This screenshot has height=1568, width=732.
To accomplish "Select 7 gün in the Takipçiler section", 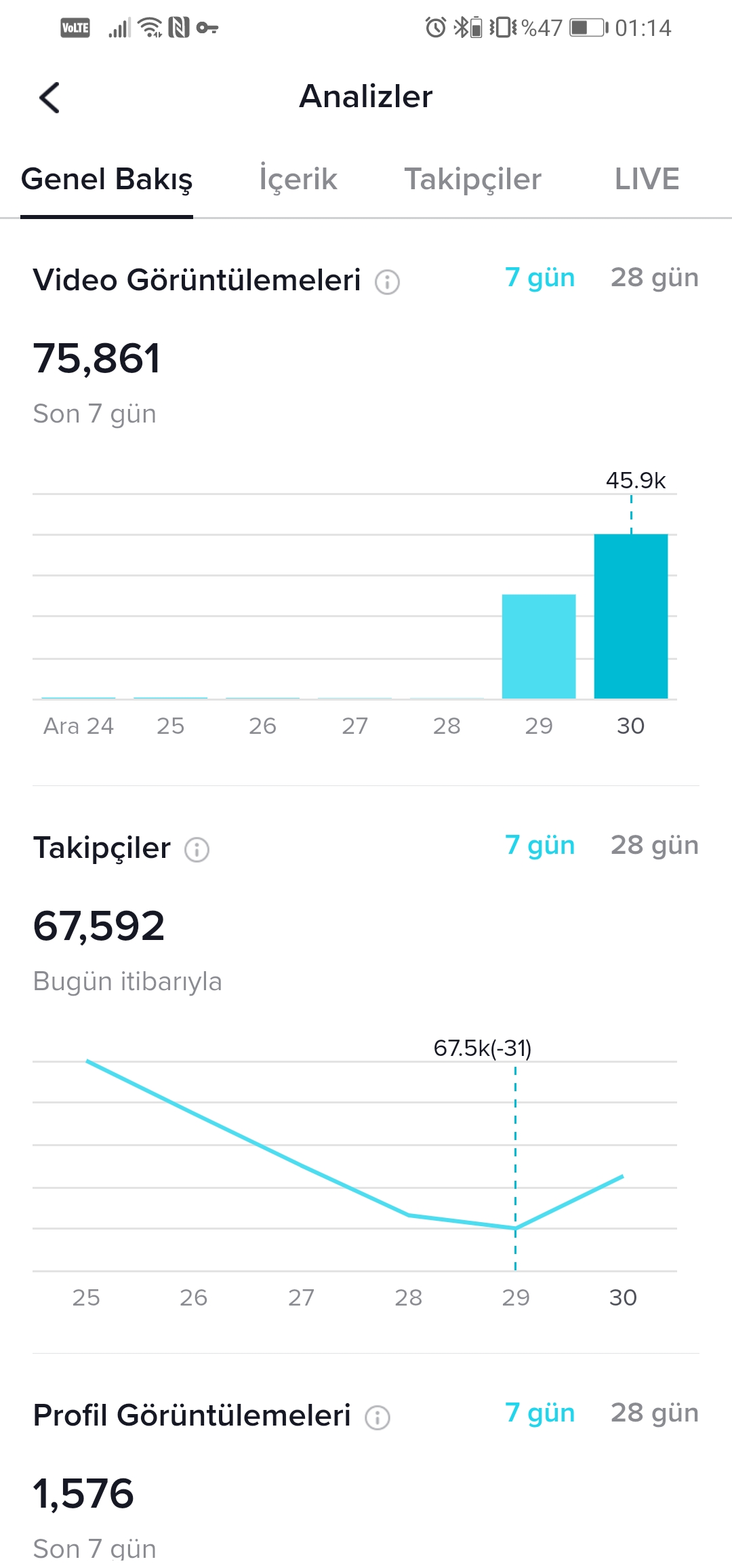I will click(540, 846).
